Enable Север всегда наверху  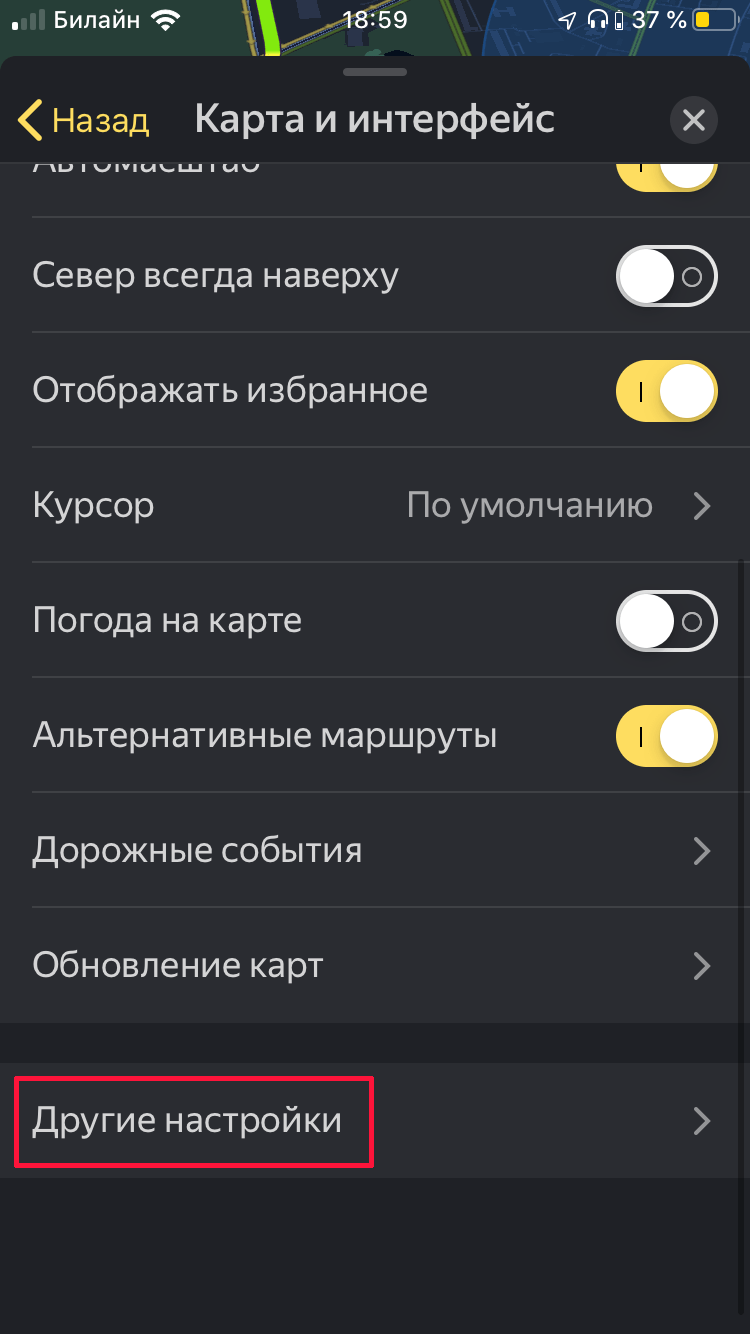(667, 276)
